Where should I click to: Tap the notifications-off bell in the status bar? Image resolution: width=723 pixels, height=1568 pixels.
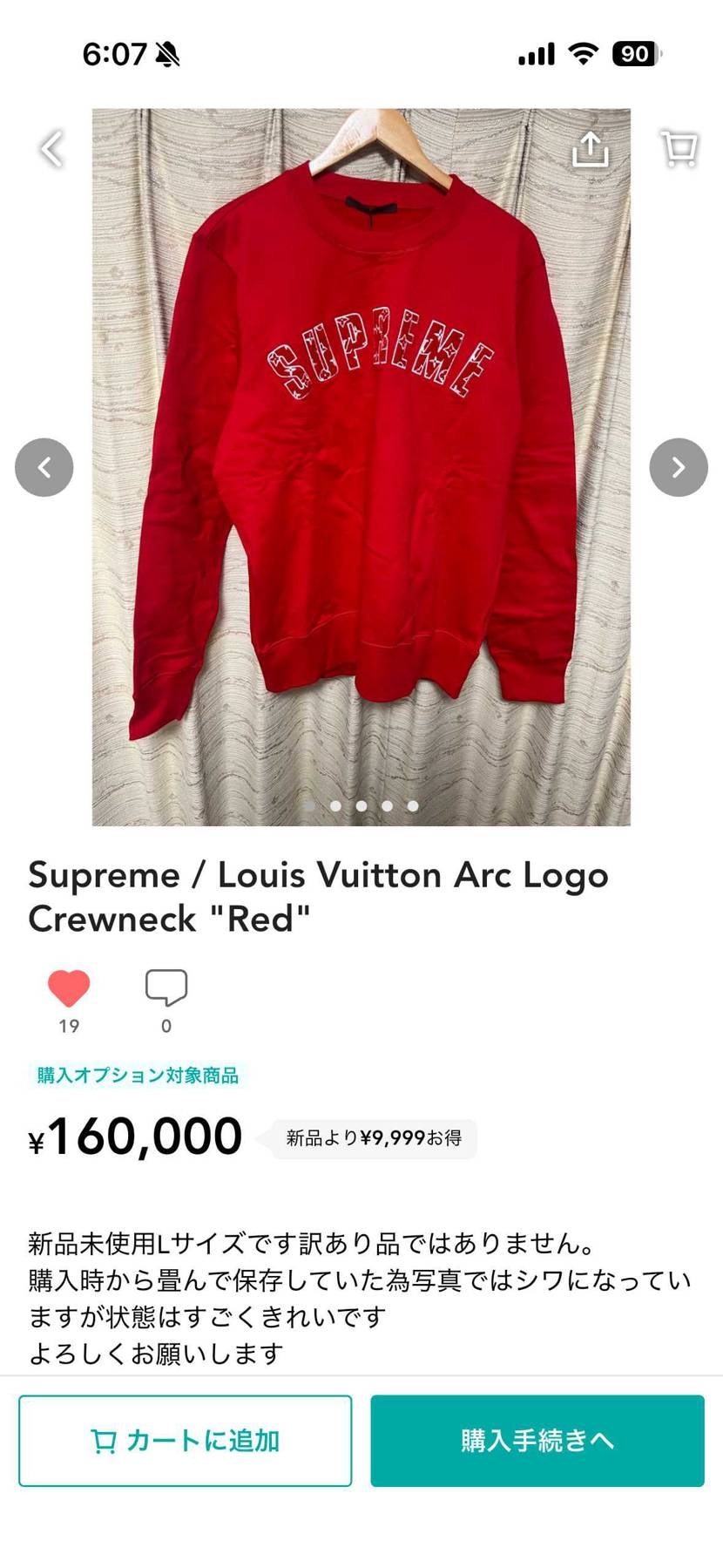168,54
